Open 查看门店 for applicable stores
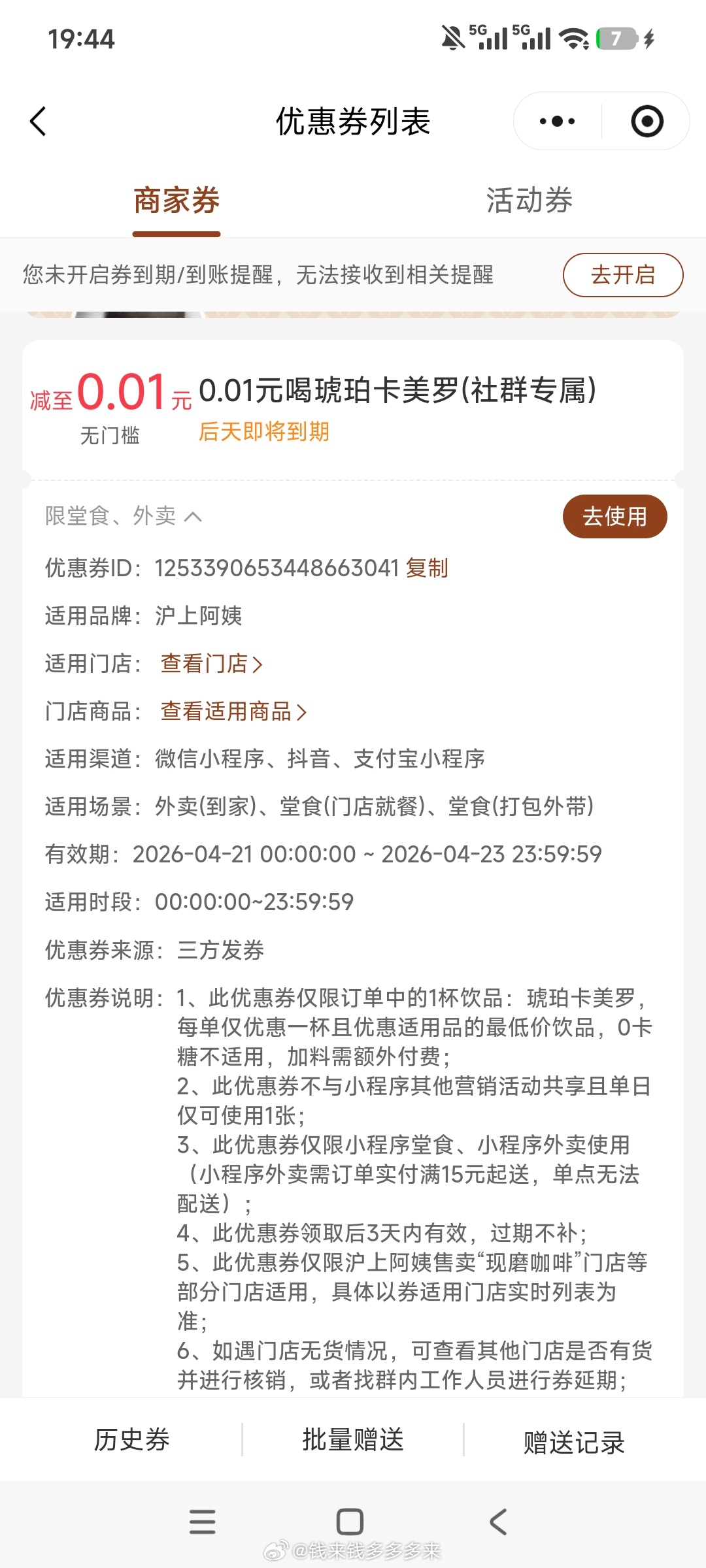Screen dimensions: 706x1568 (x=211, y=664)
